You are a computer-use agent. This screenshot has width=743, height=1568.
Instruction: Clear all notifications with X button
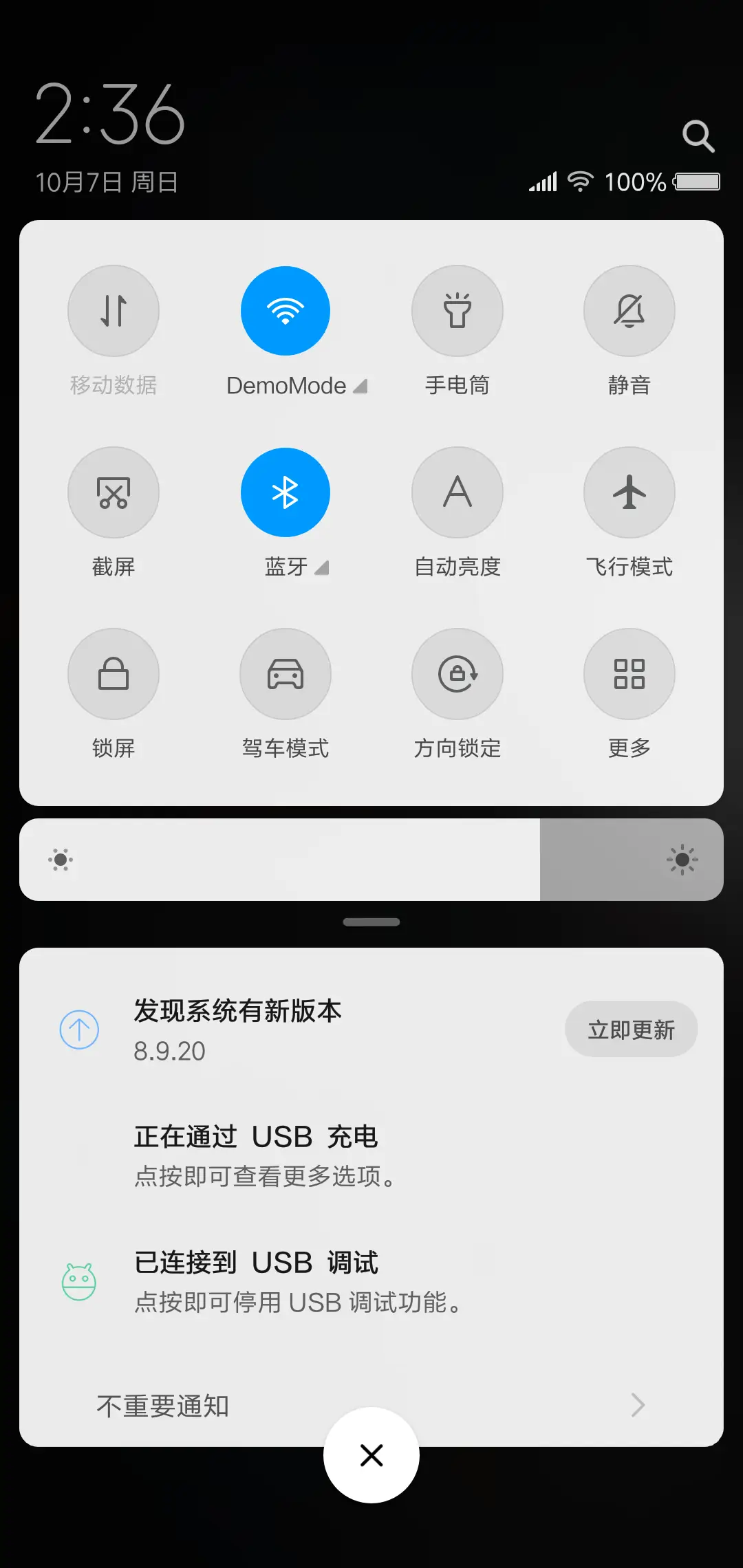371,1455
